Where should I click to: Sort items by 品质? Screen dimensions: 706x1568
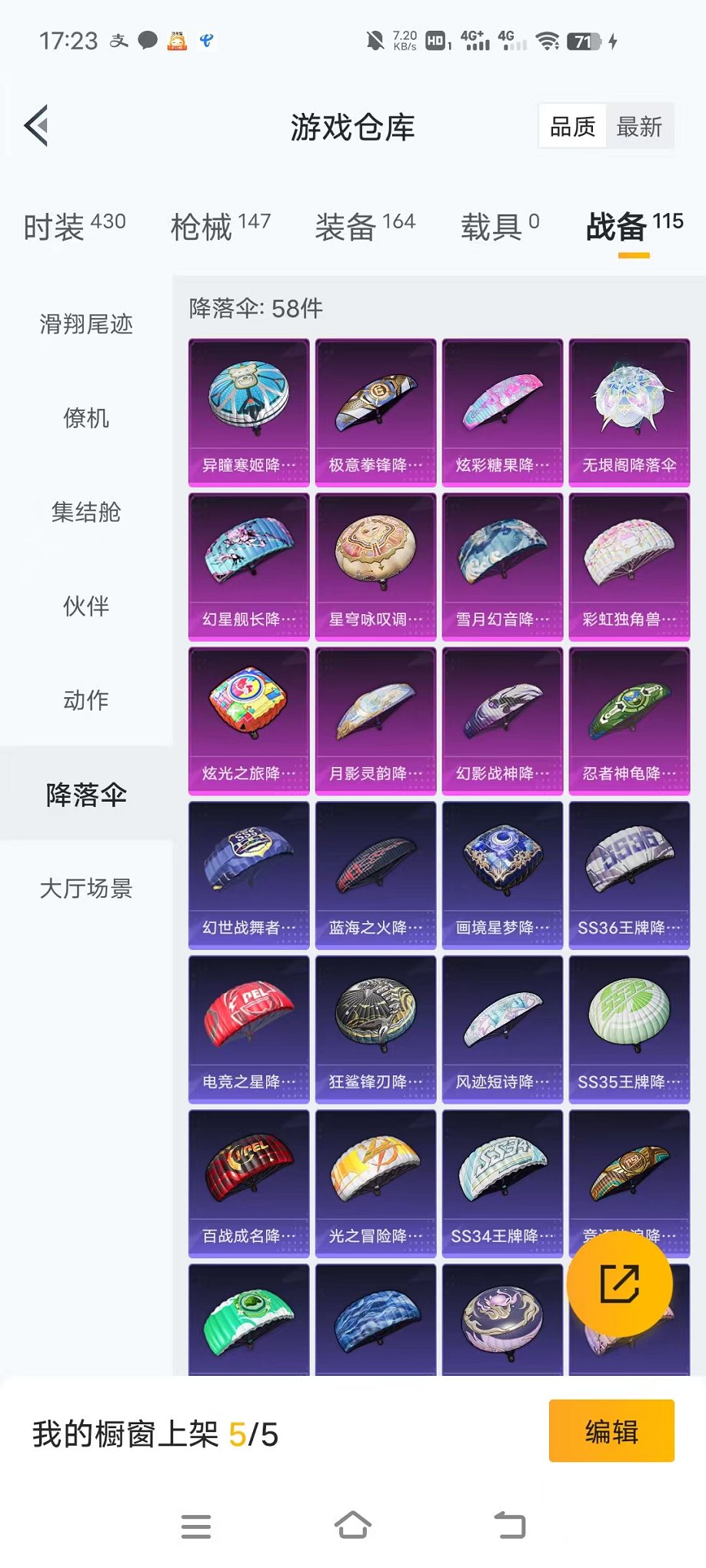(x=572, y=127)
